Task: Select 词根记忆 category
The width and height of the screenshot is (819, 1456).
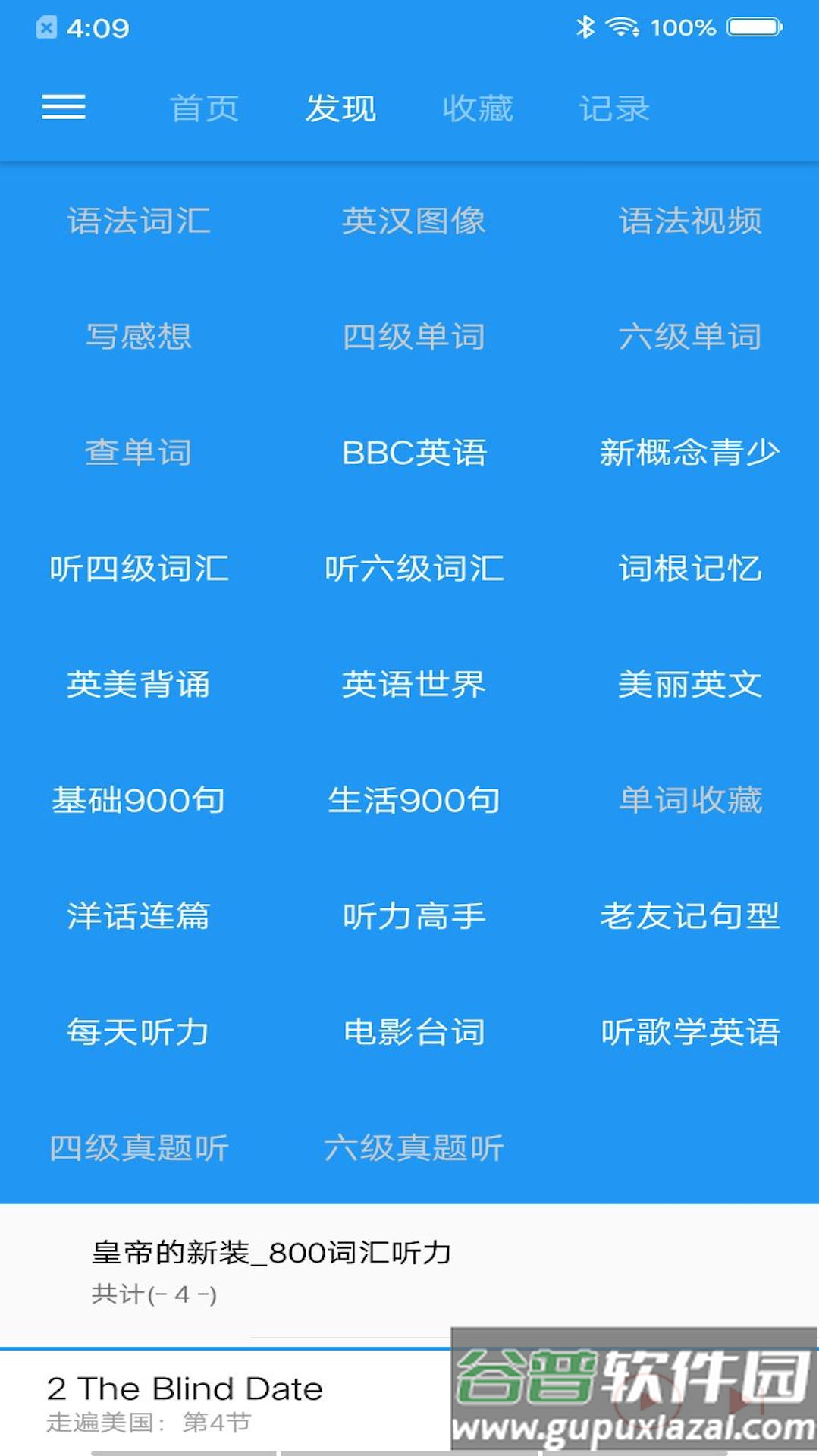Action: pos(689,569)
